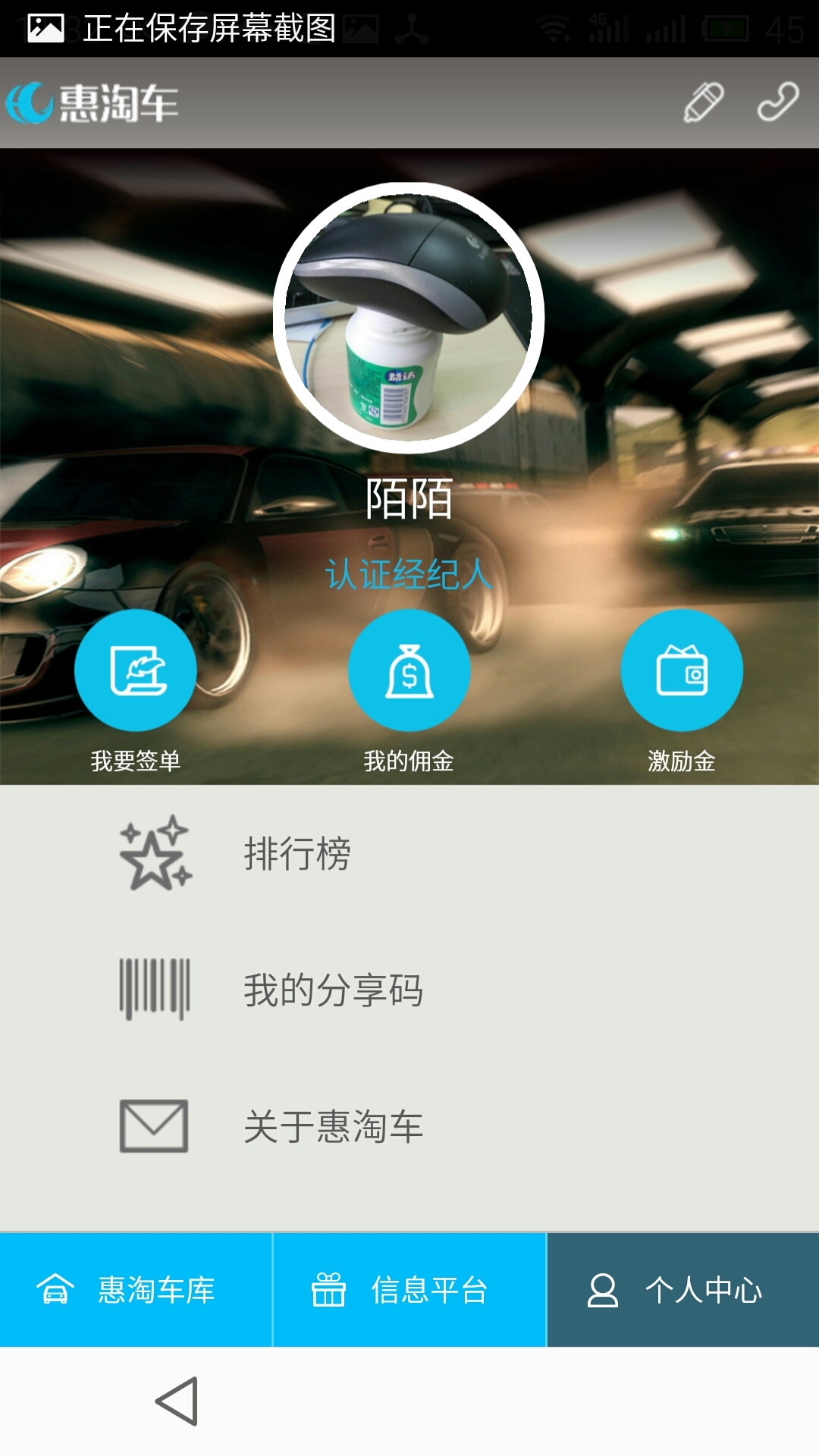
Task: Switch to the 信息平台 tab
Action: [409, 1290]
